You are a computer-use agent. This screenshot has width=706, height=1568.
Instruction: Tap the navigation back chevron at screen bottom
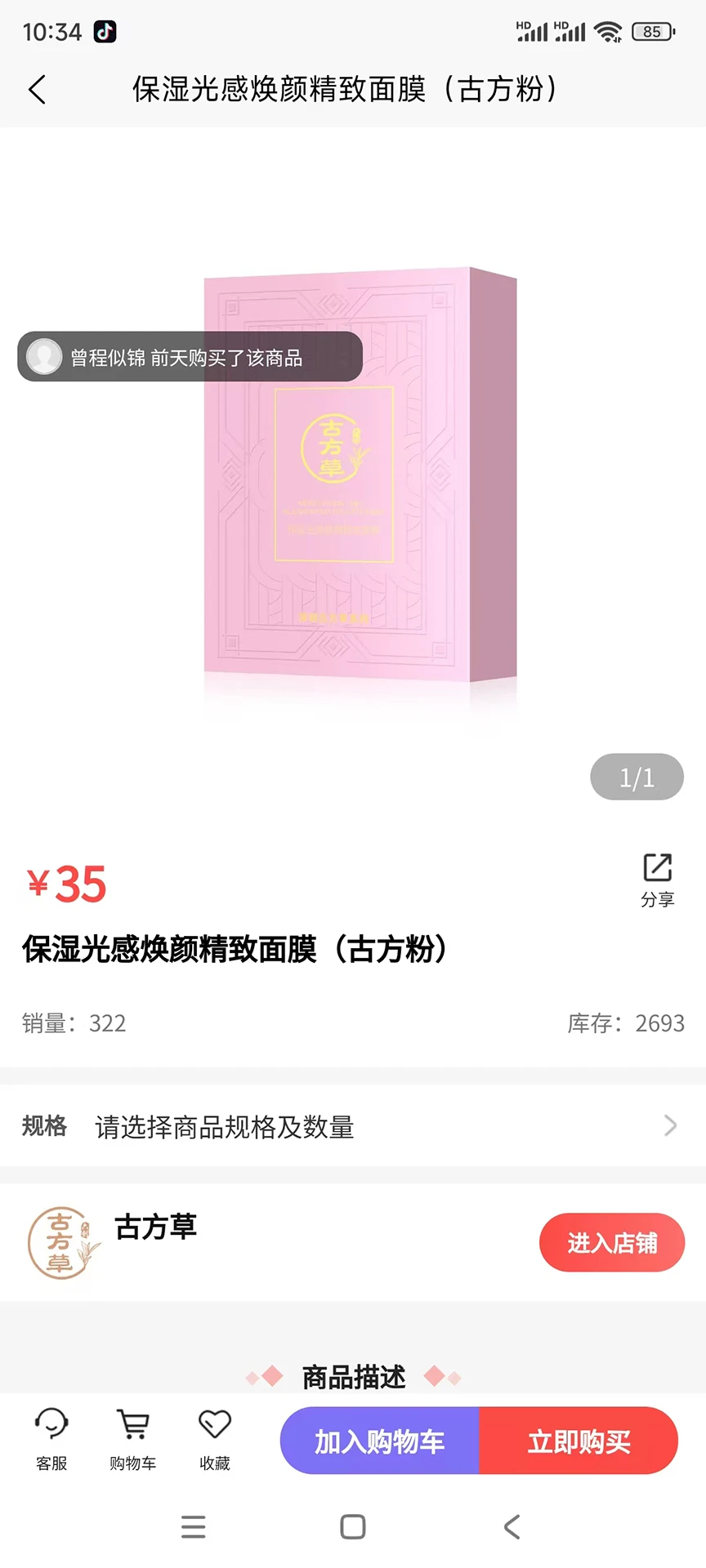[512, 1526]
